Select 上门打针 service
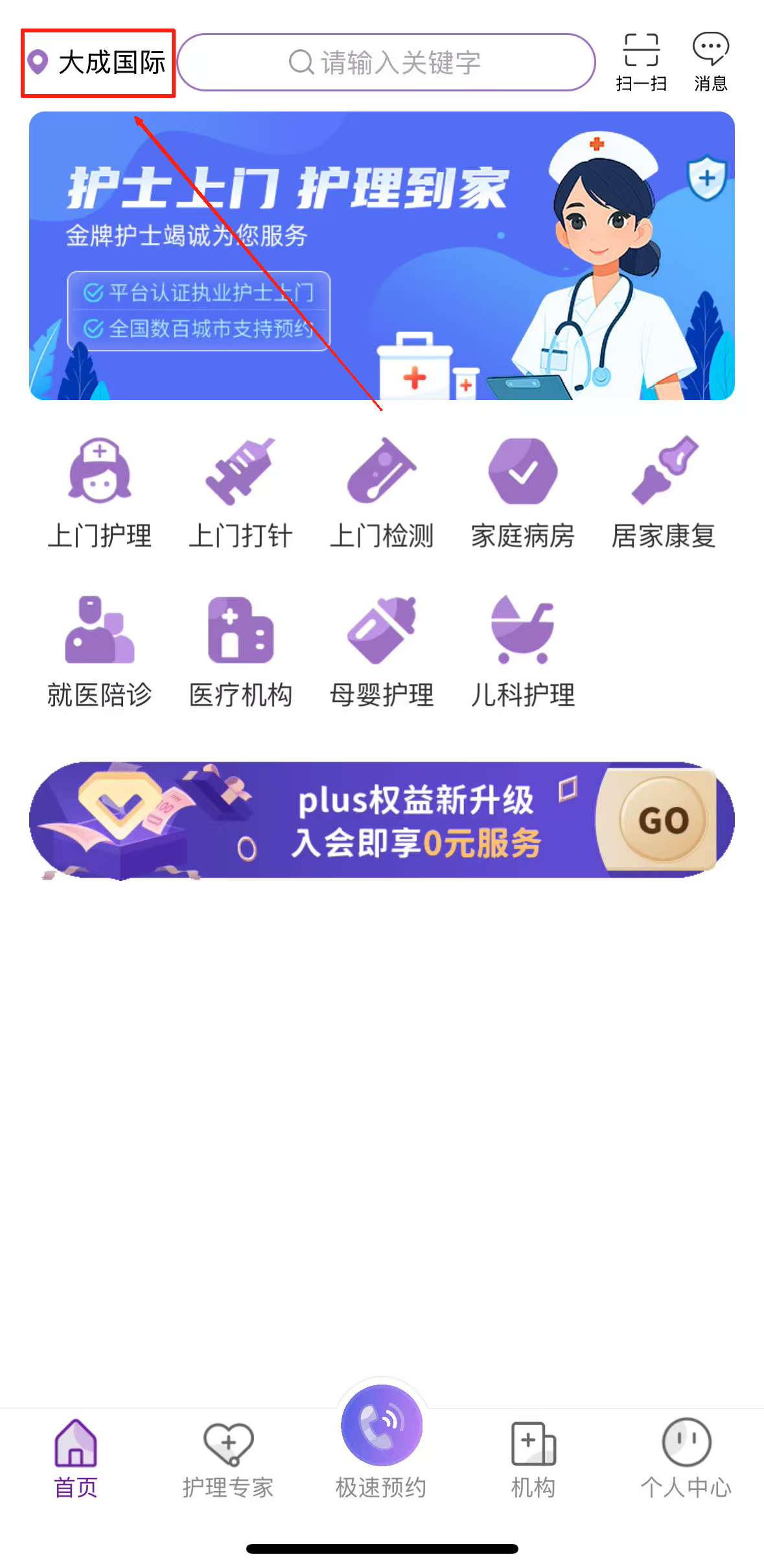The image size is (764, 1568). [x=240, y=494]
